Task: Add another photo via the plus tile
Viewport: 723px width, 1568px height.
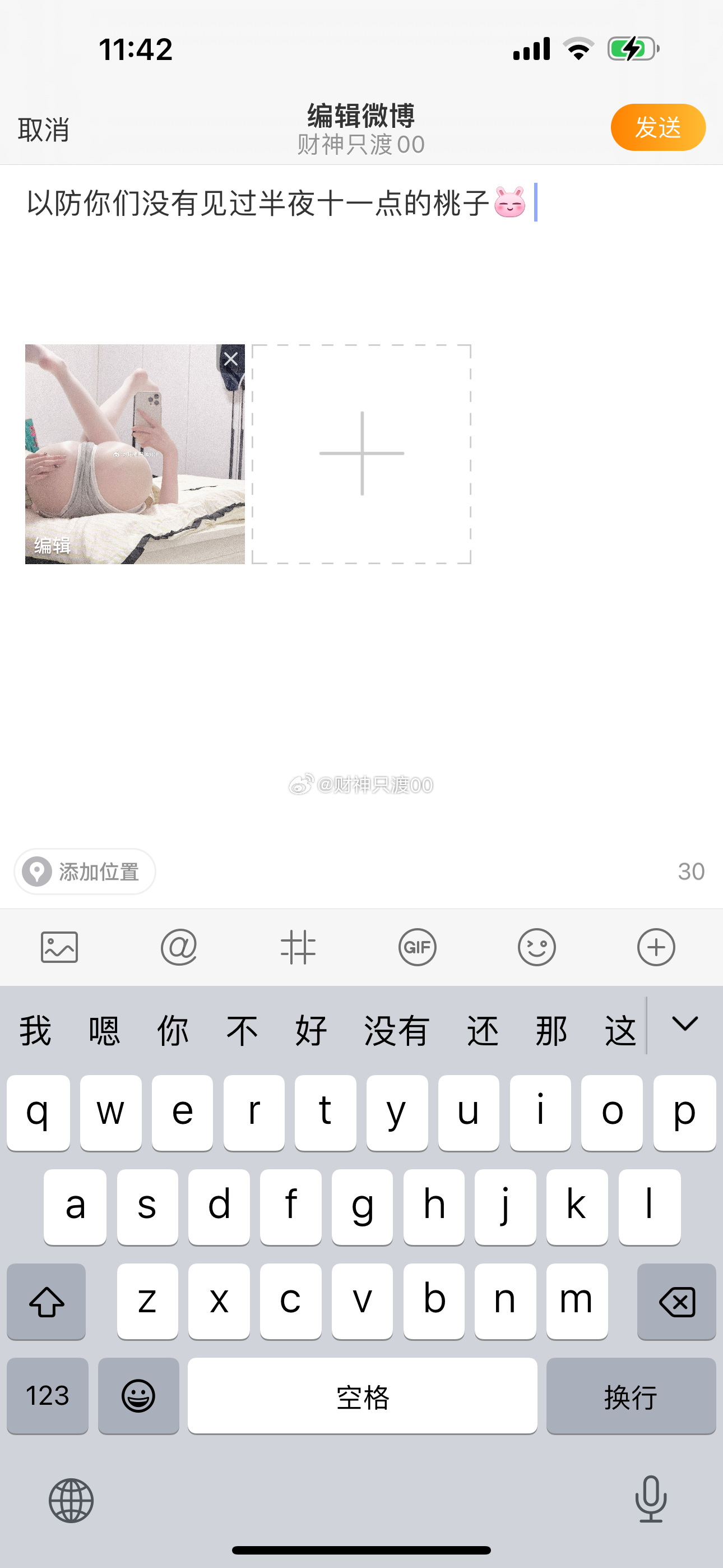Action: (x=361, y=454)
